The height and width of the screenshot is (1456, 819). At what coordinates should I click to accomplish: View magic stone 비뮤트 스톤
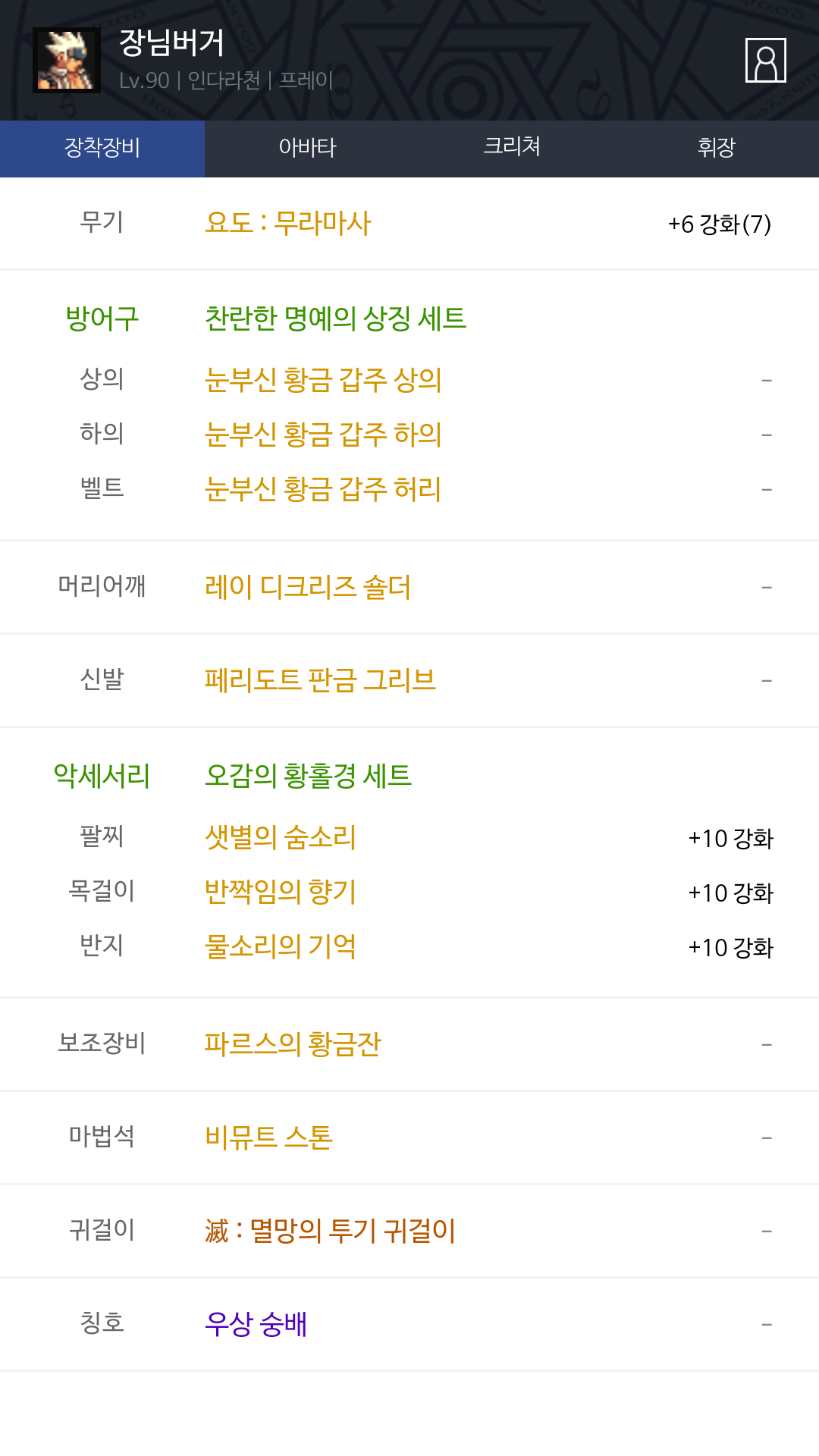click(269, 1137)
